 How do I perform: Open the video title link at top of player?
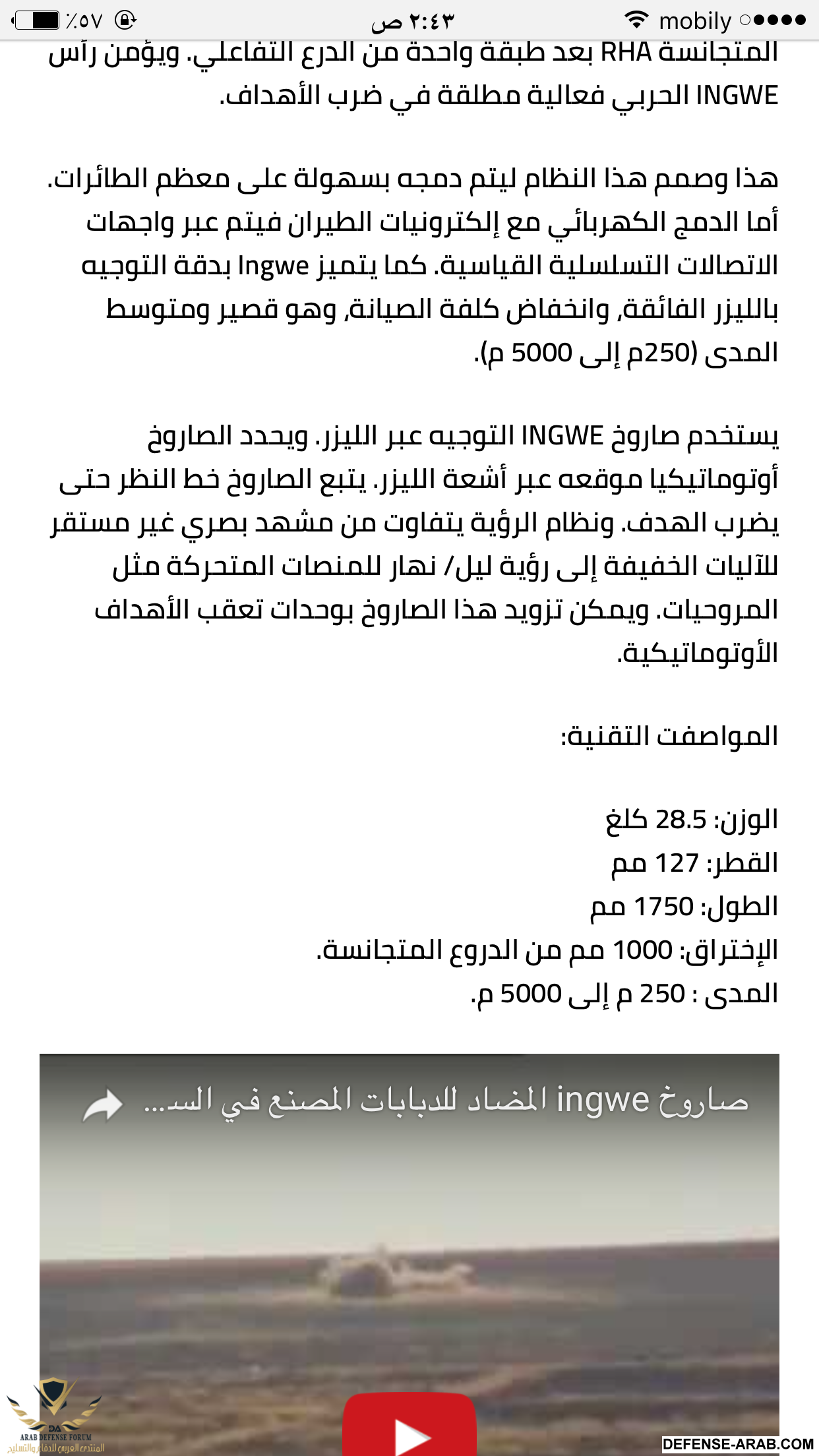446,1101
